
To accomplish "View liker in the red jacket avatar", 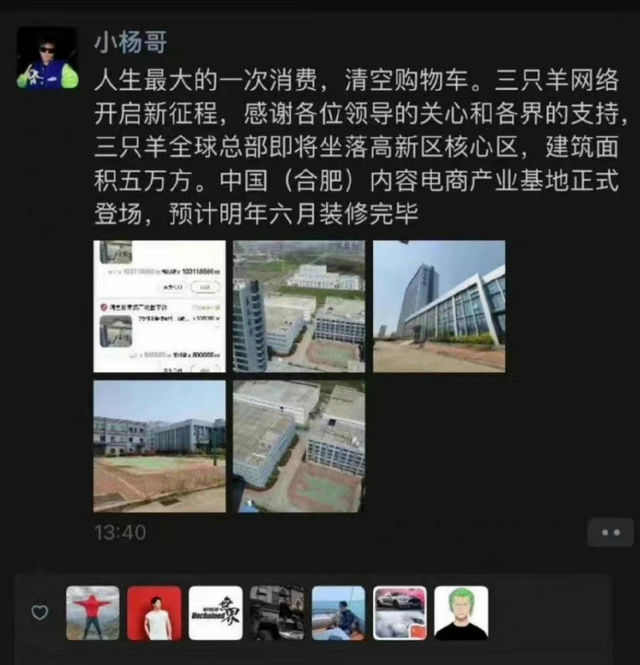I will coord(92,613).
